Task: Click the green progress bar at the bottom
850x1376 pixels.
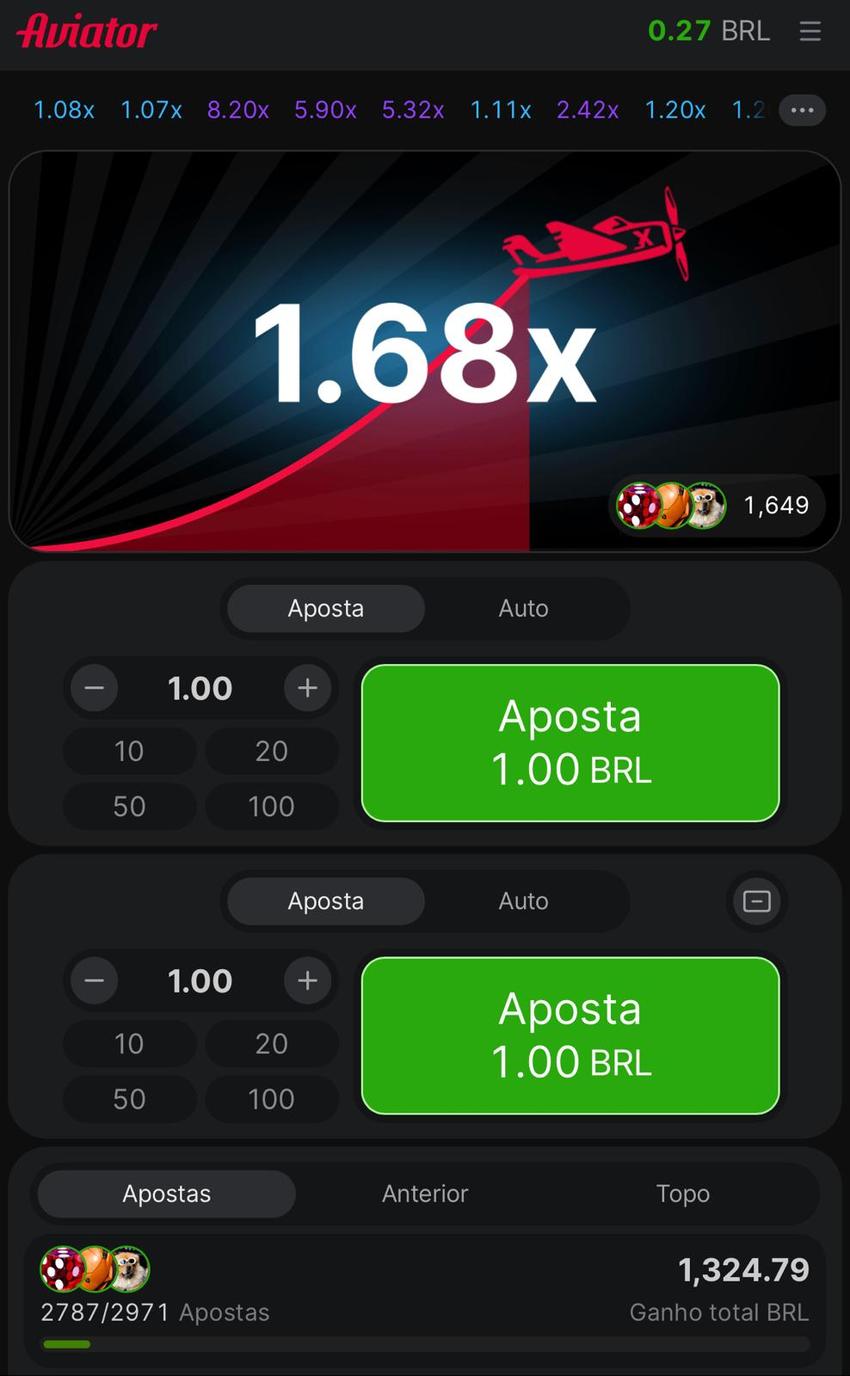Action: 66,1344
